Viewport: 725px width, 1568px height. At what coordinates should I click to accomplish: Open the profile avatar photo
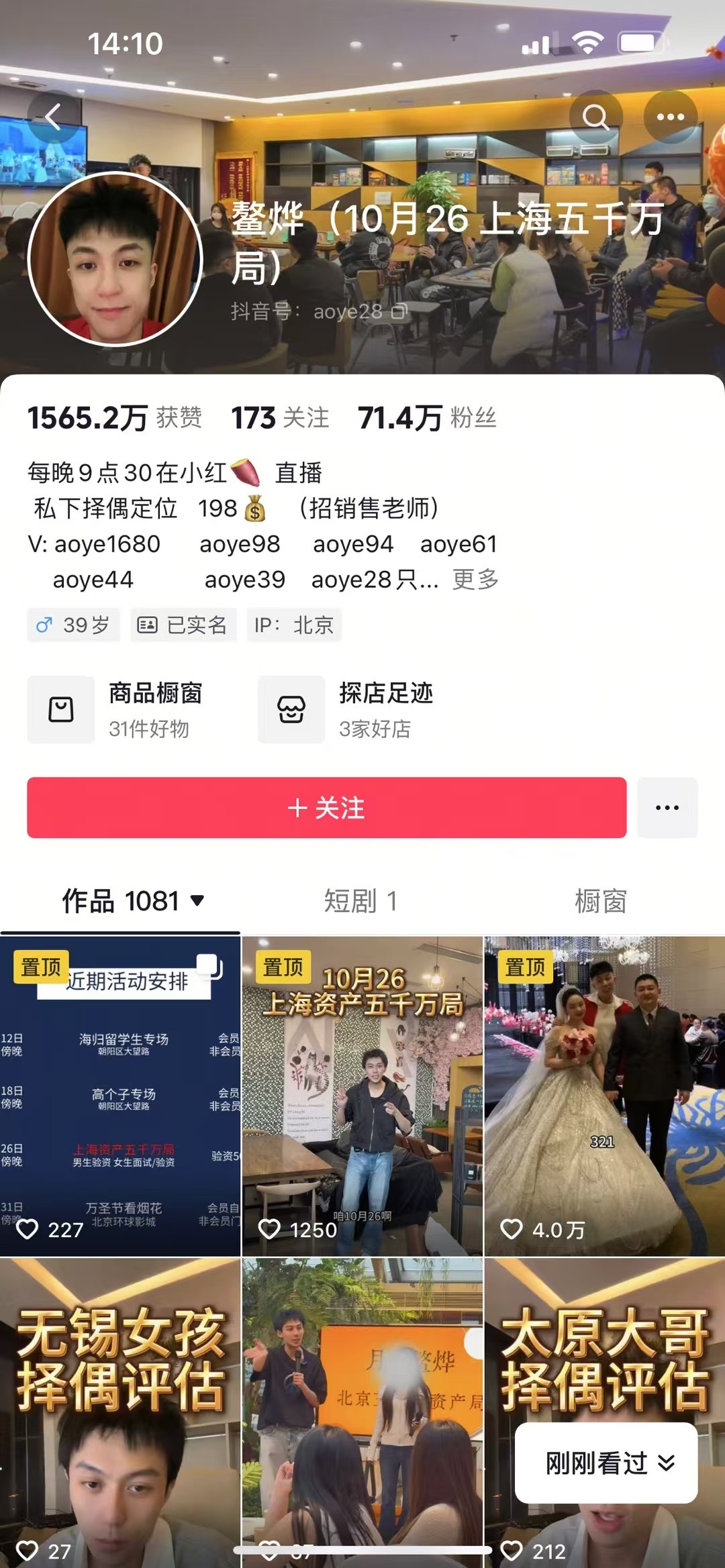115,260
